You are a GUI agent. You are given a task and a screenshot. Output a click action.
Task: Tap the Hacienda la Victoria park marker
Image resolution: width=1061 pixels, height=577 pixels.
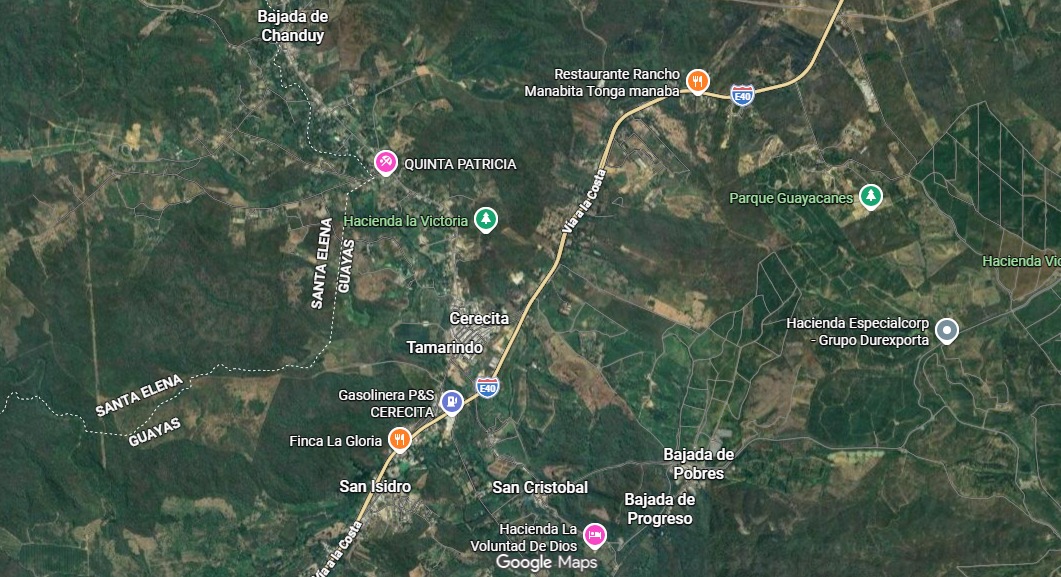[x=485, y=219]
